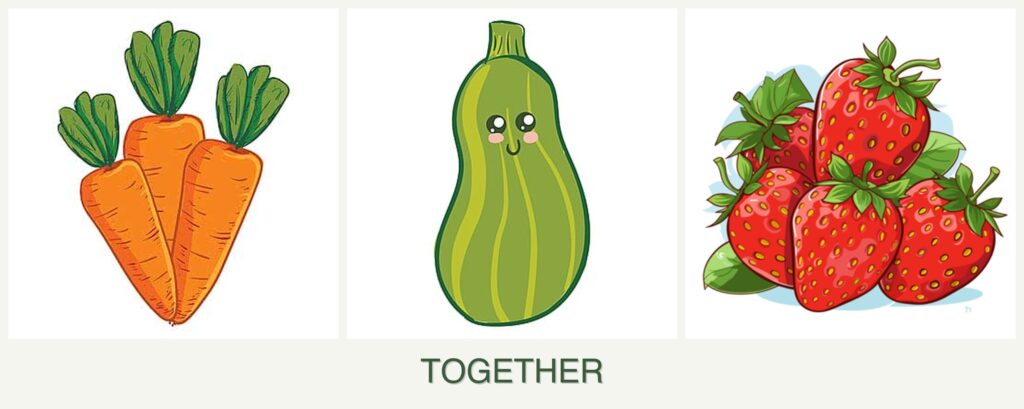The height and width of the screenshot is (409, 1024).
Task: Pick the pile of strawberries picture
Action: pos(850,175)
